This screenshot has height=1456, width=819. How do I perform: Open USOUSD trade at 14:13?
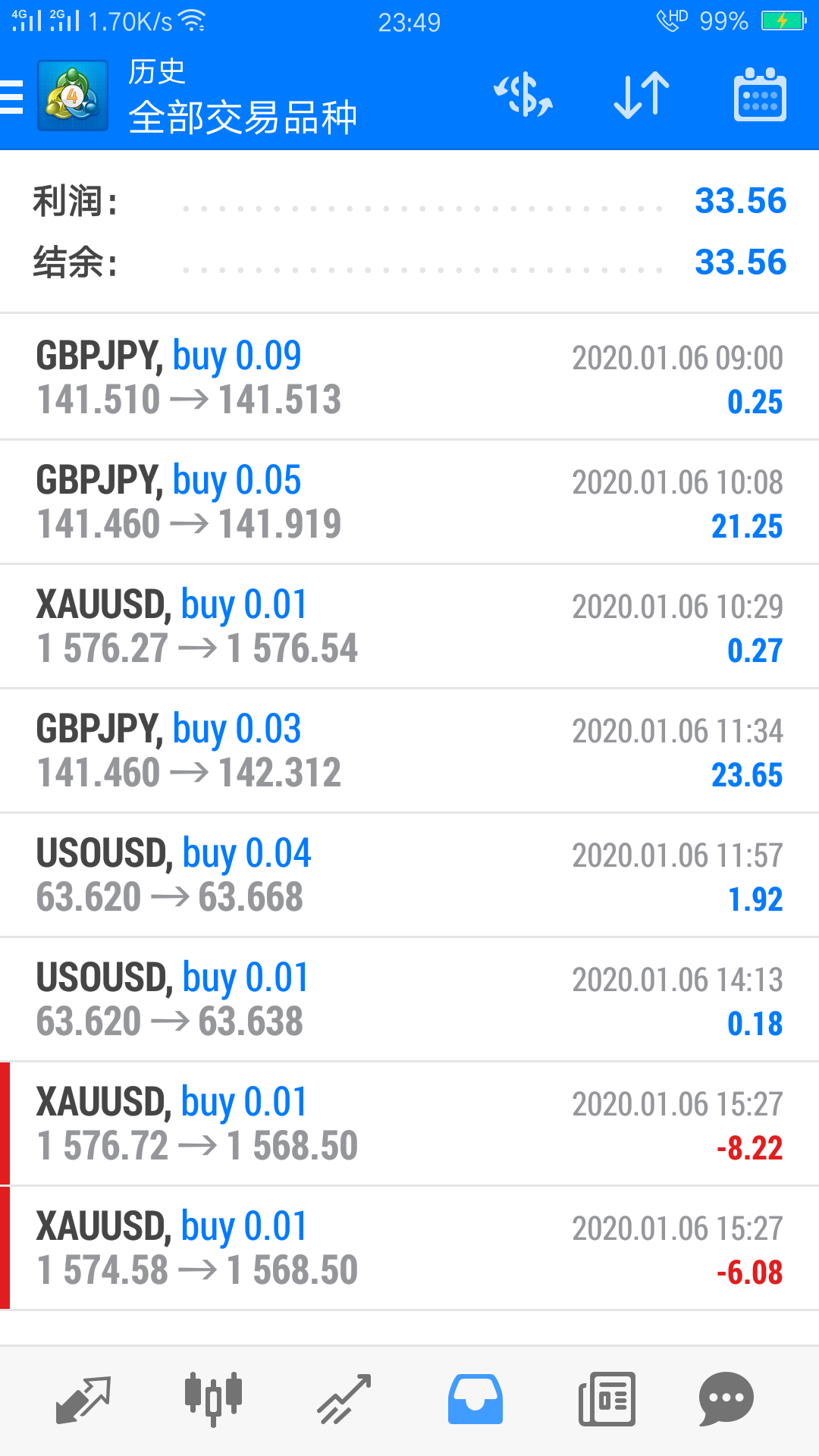click(x=409, y=999)
